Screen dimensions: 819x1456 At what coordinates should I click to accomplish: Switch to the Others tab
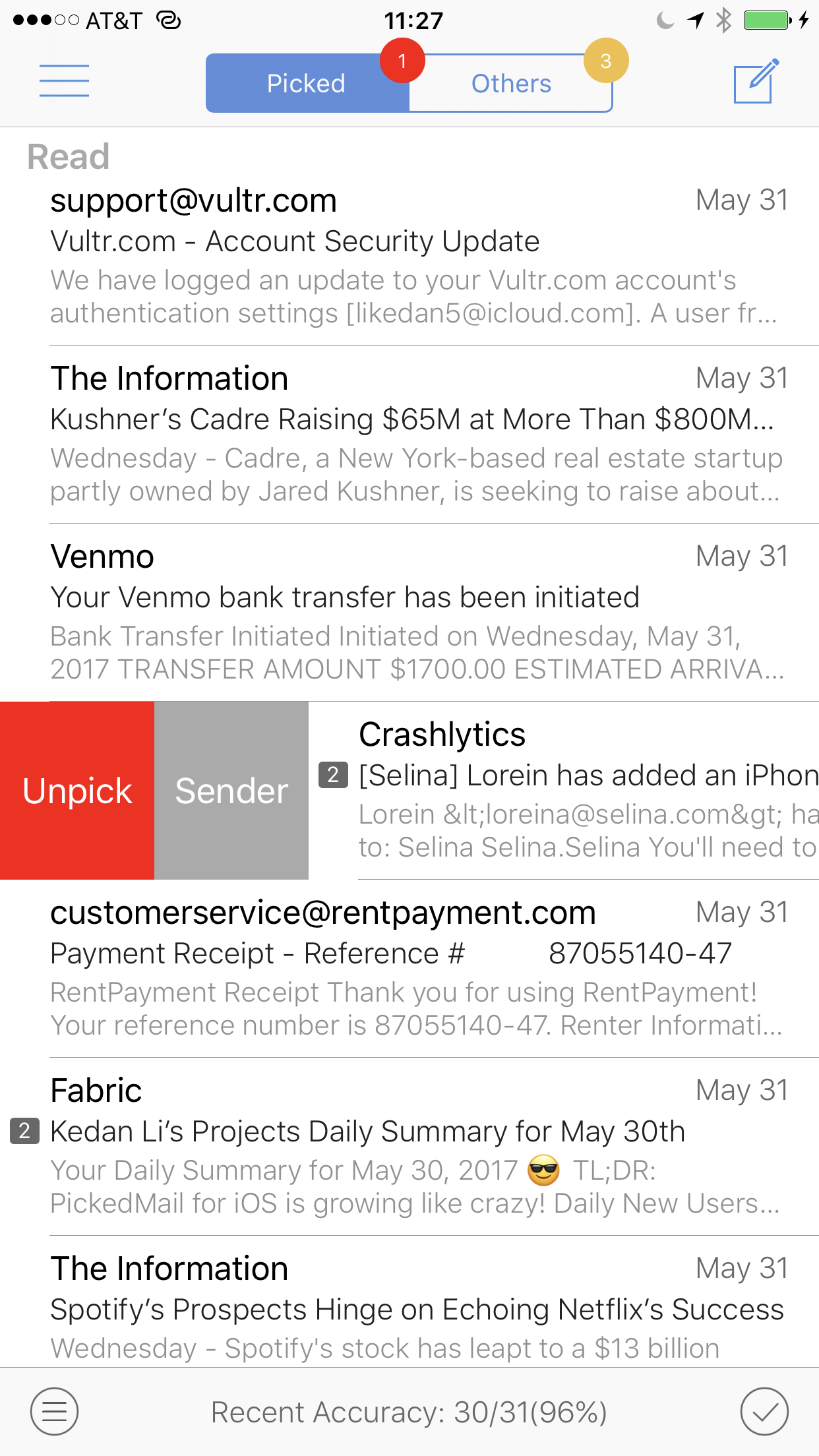pyautogui.click(x=511, y=84)
